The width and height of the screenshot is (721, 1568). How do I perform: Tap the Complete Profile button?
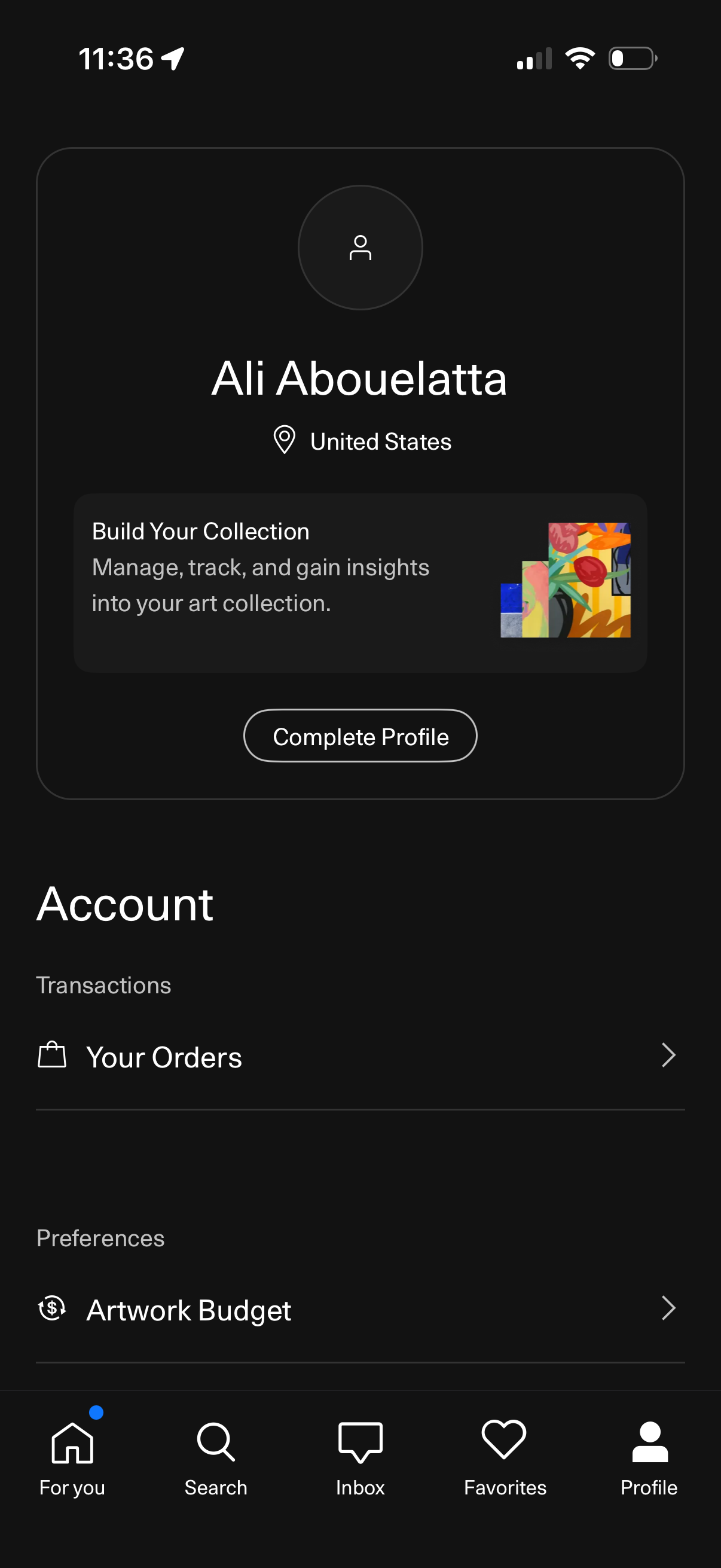(x=360, y=736)
